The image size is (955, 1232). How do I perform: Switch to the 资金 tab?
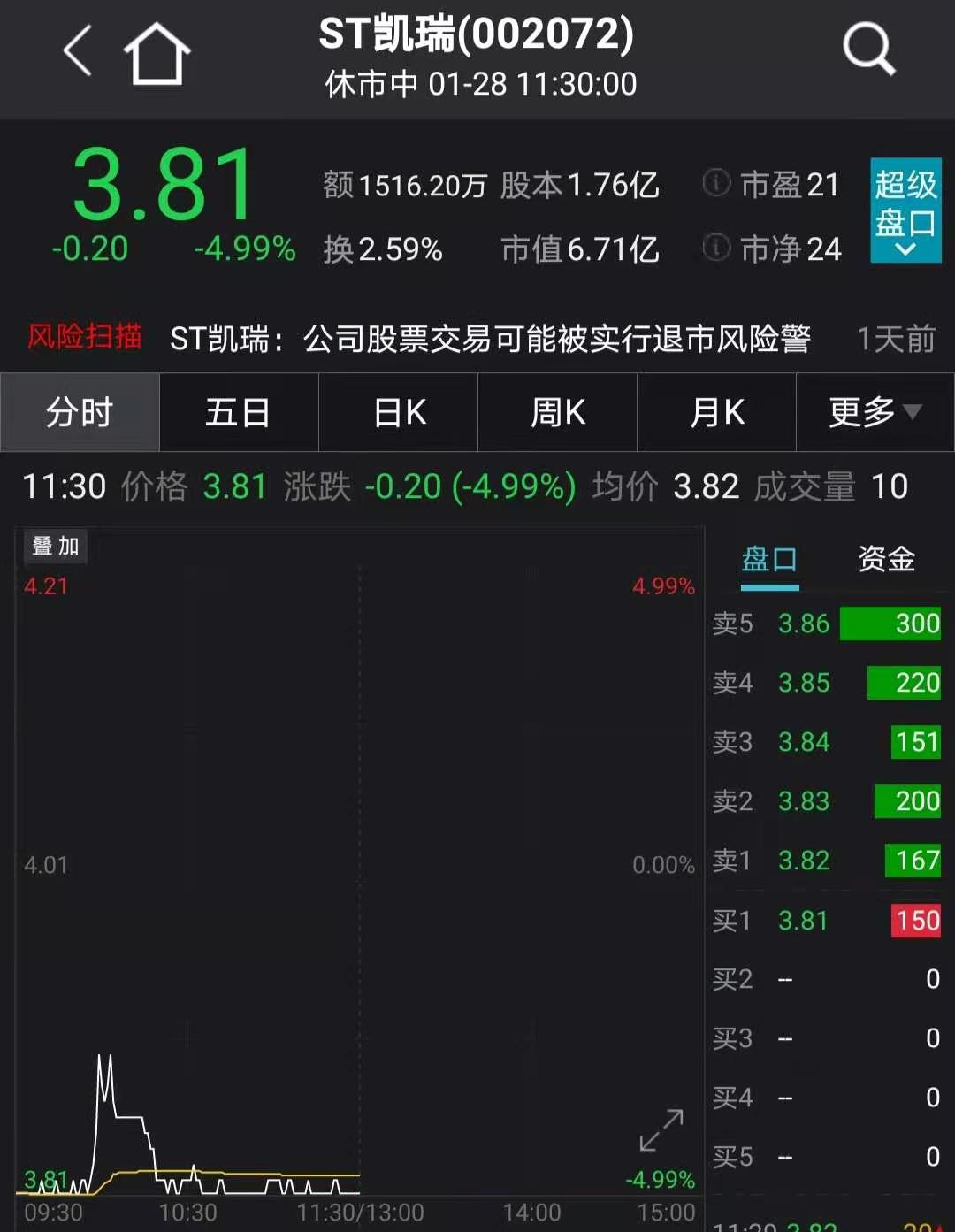click(886, 560)
